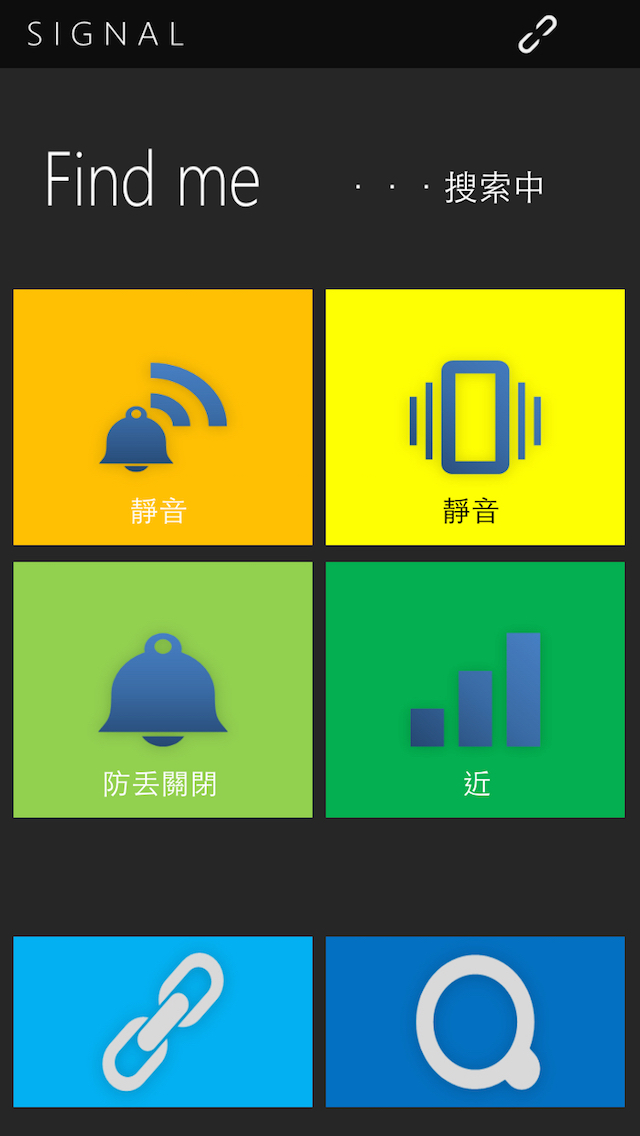Image resolution: width=640 pixels, height=1136 pixels.
Task: Tap the link icon in the top bar
Action: tap(537, 34)
